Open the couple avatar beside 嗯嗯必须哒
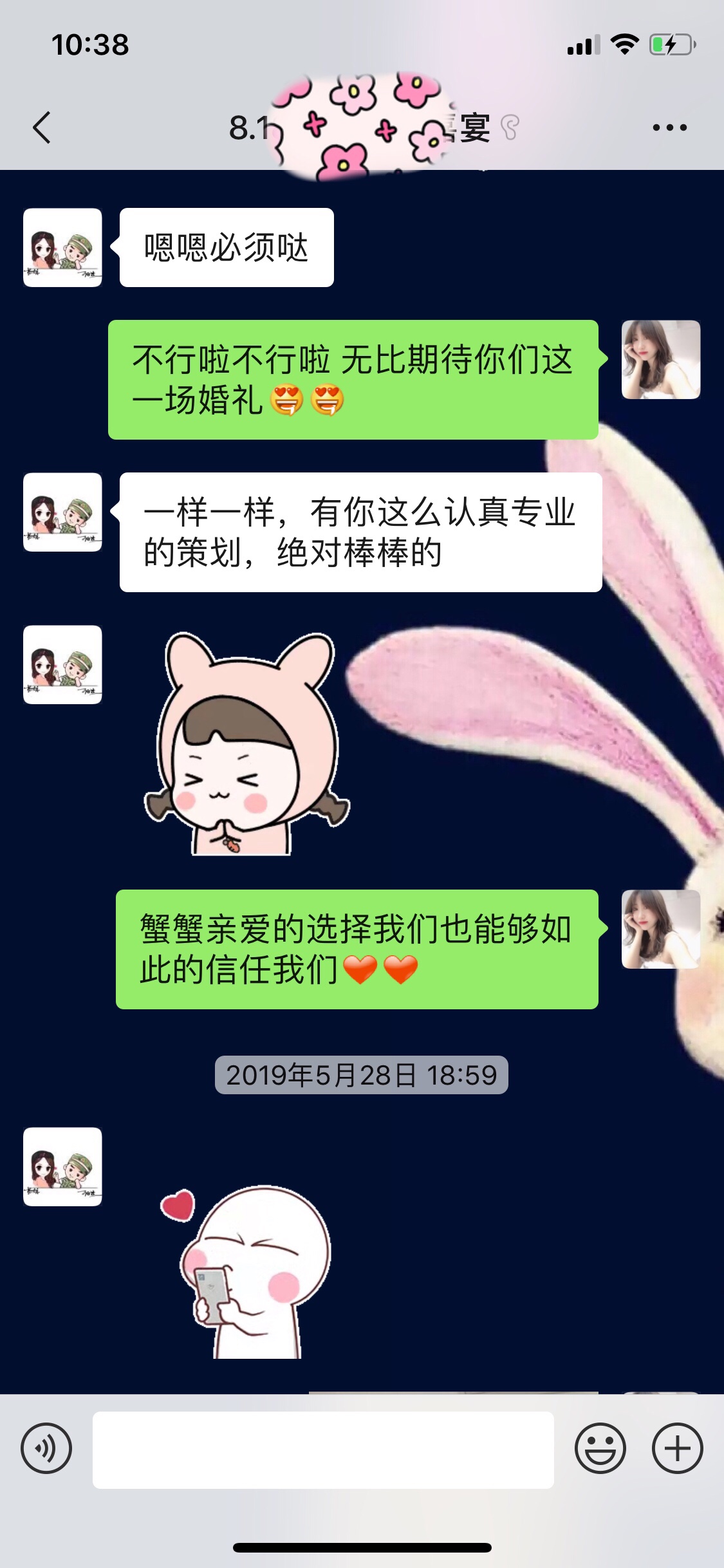 (62, 247)
